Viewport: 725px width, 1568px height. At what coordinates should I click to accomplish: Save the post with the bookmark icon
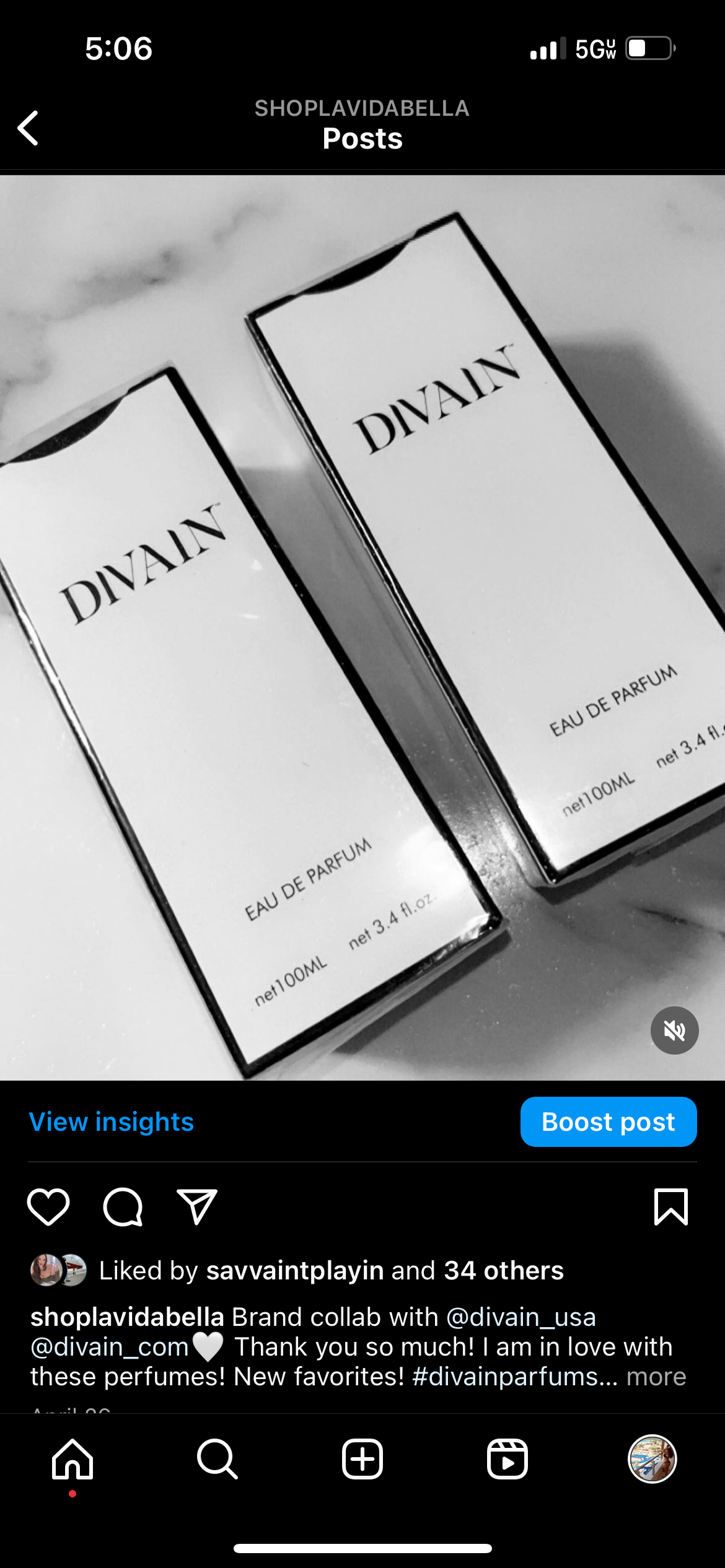[x=671, y=1207]
